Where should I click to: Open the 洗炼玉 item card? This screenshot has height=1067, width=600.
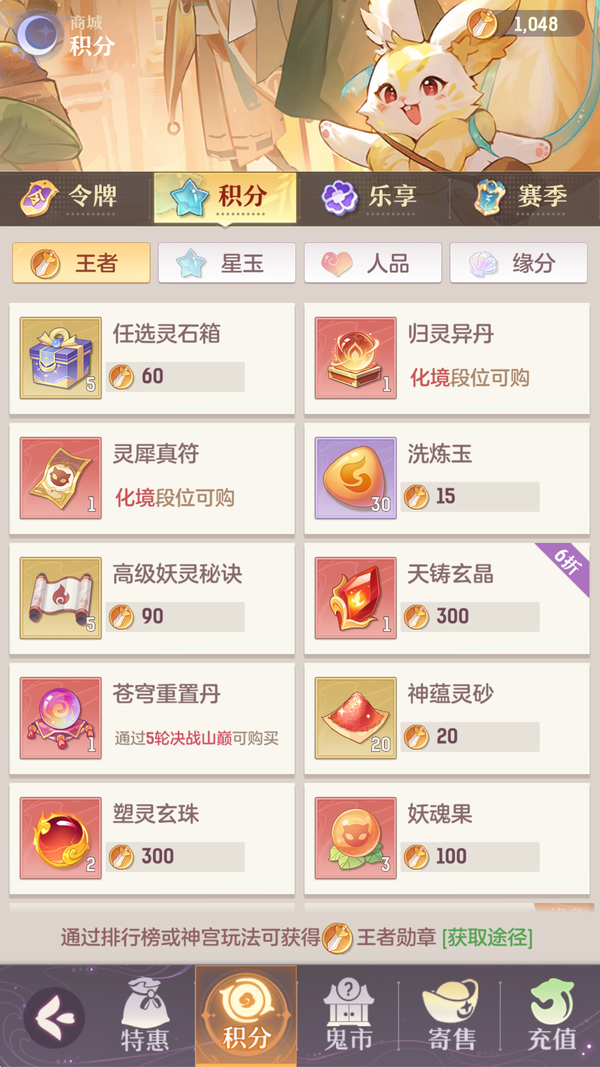[x=449, y=478]
